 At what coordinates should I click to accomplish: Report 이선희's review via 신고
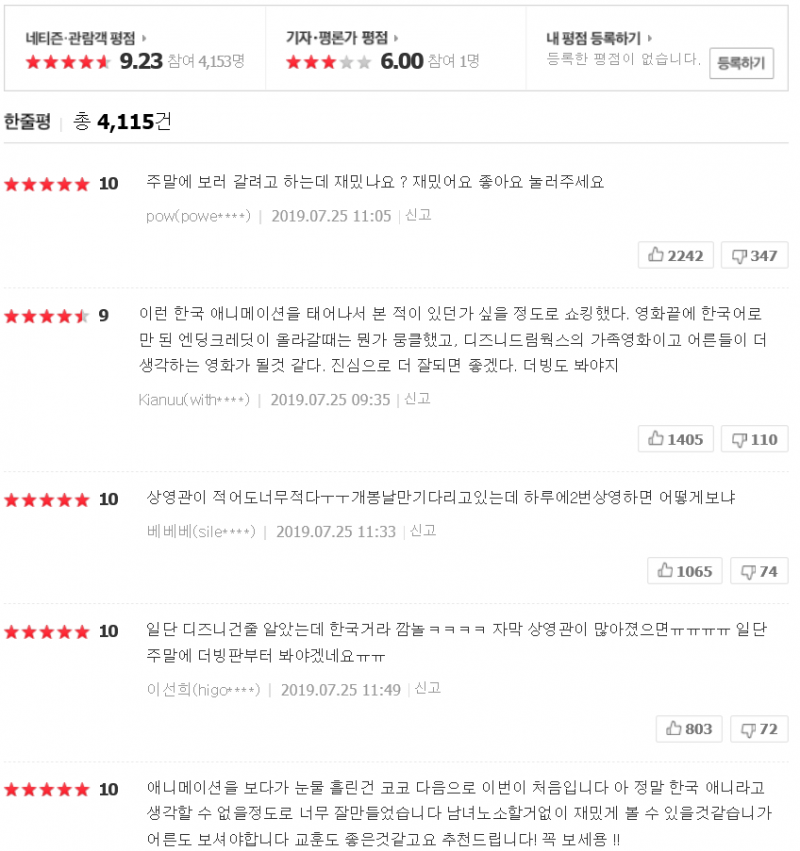tap(428, 689)
